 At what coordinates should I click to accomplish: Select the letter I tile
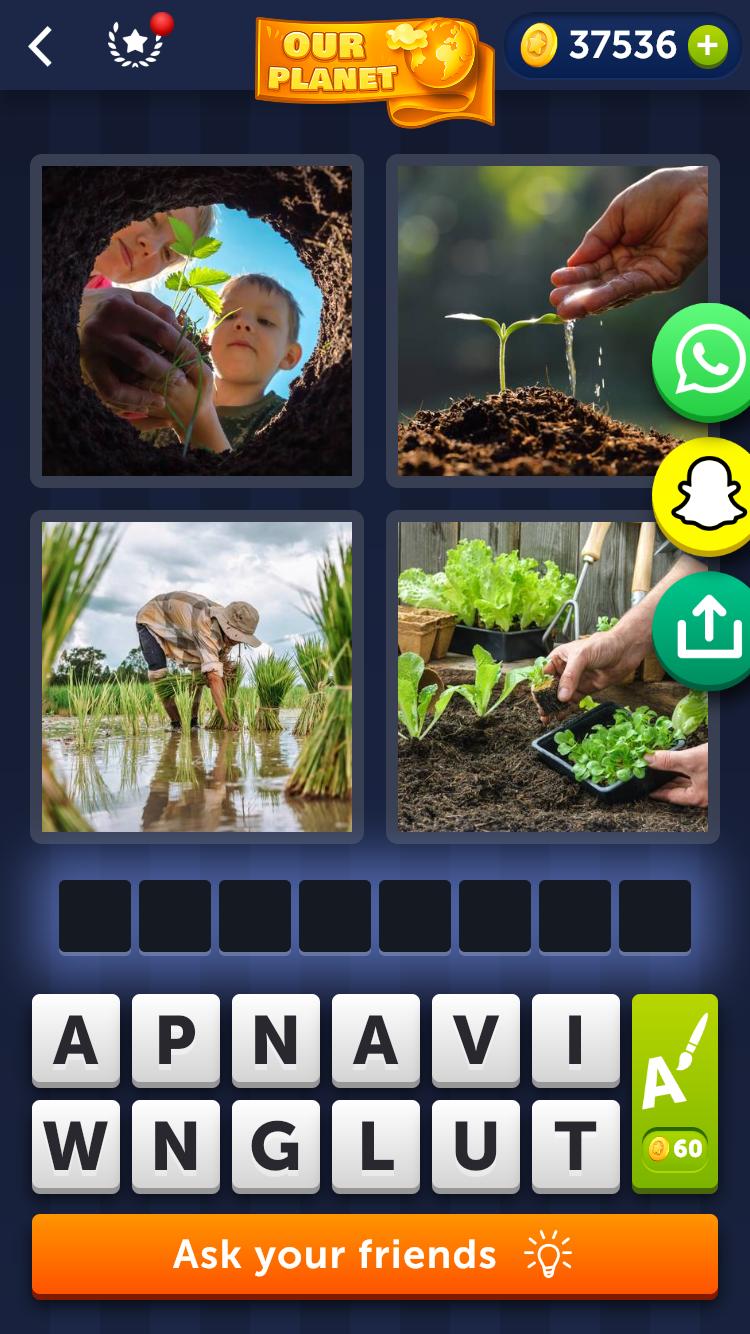tap(576, 1040)
